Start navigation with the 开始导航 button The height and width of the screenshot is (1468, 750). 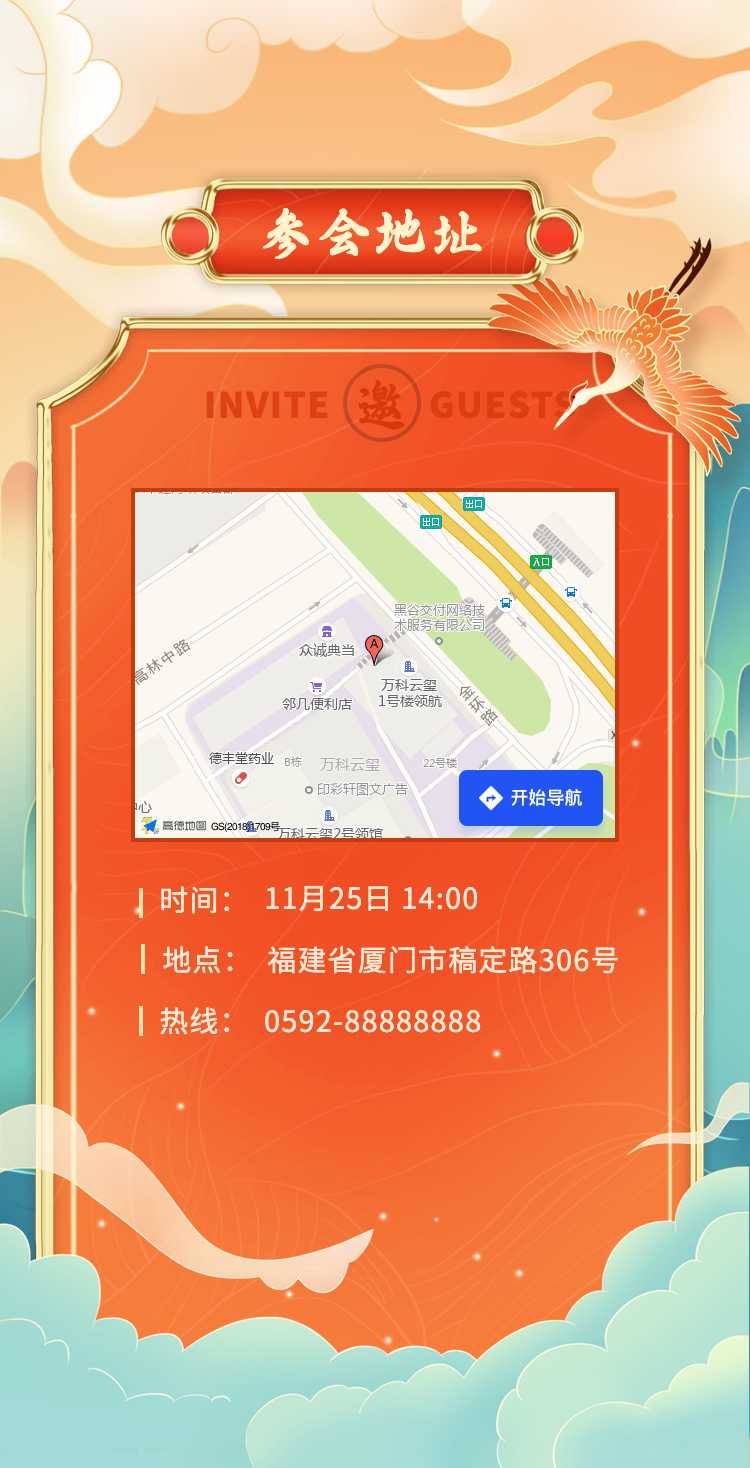[x=531, y=798]
